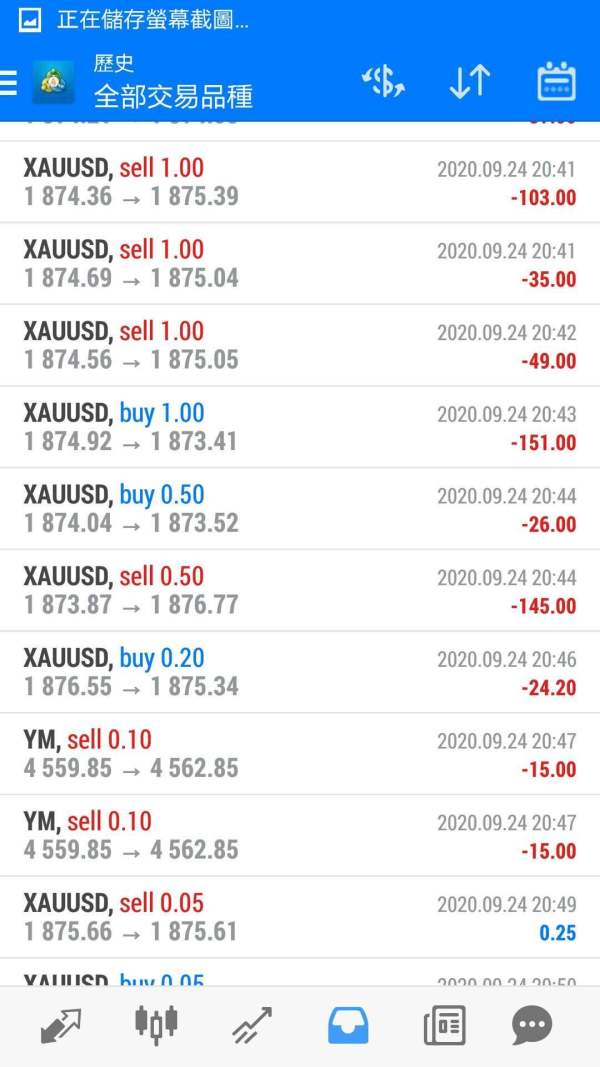Expand the XAUUSD buy 1.00 trade at 20:43
This screenshot has width=600, height=1067.
tap(300, 427)
